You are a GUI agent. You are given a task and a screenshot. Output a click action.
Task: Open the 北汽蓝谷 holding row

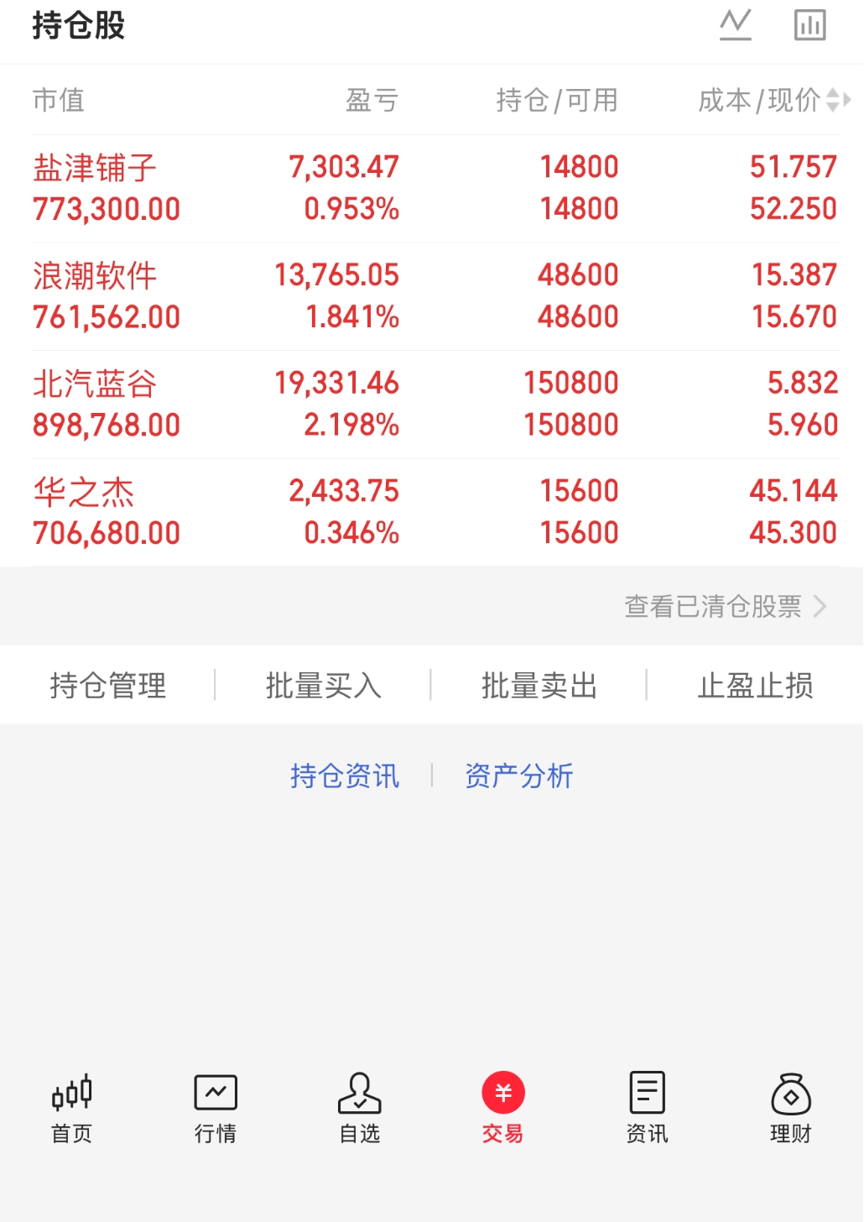(432, 404)
